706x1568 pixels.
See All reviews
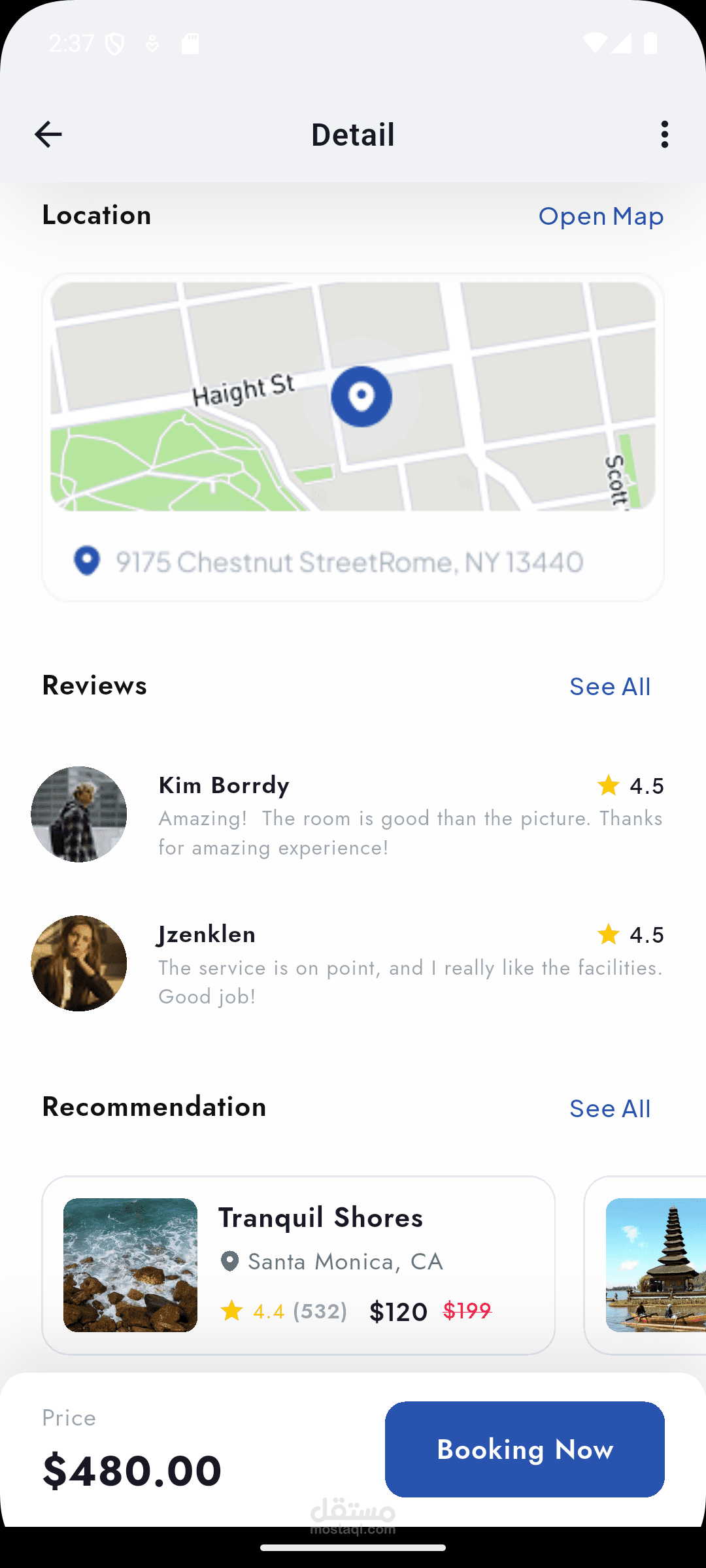[609, 687]
